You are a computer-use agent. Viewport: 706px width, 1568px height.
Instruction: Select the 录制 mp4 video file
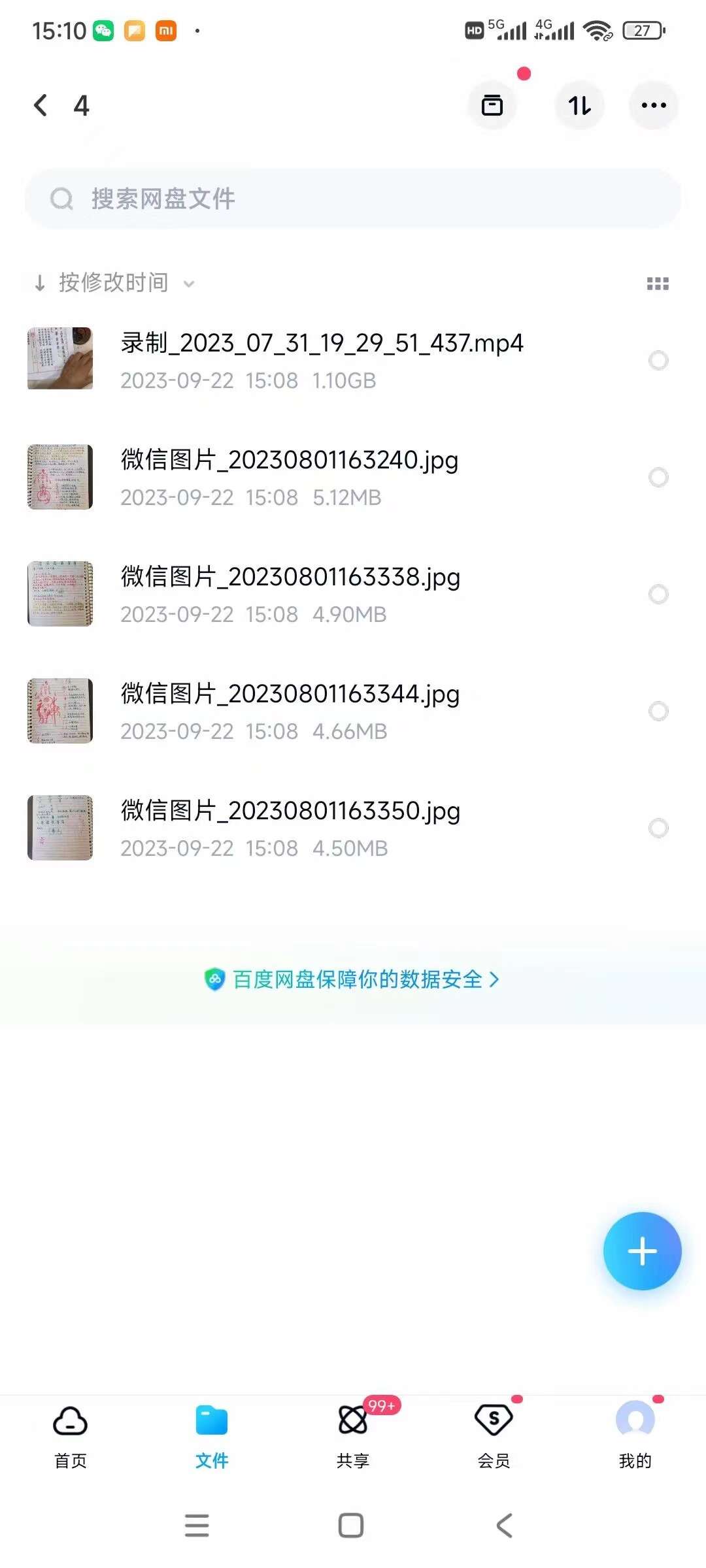(x=658, y=361)
